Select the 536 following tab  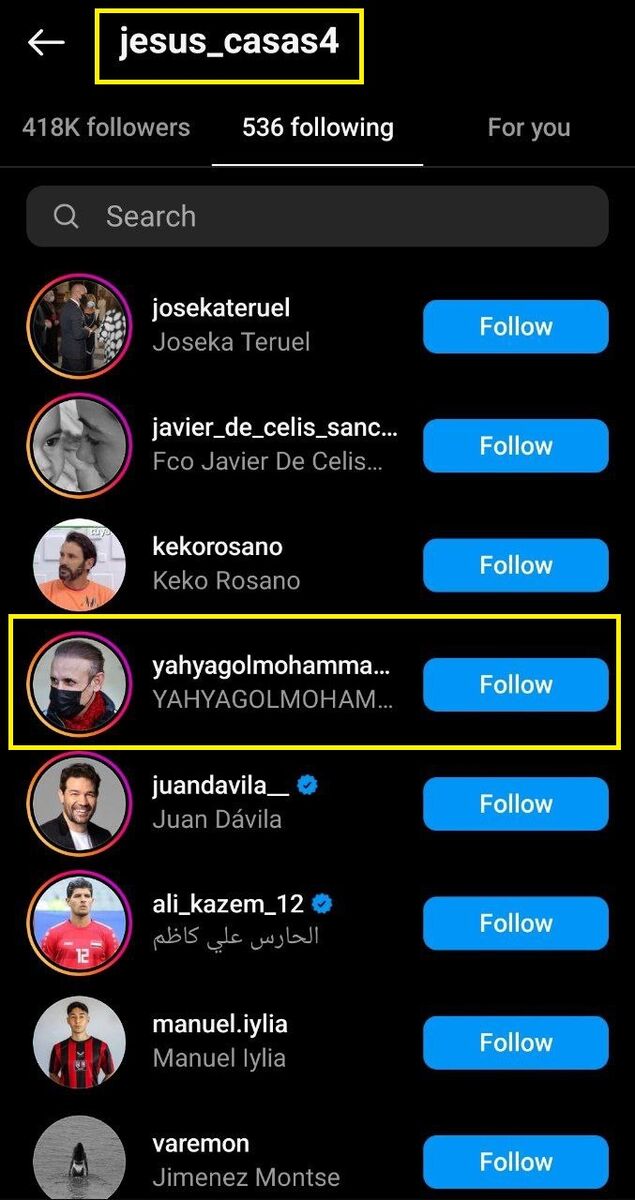point(317,128)
